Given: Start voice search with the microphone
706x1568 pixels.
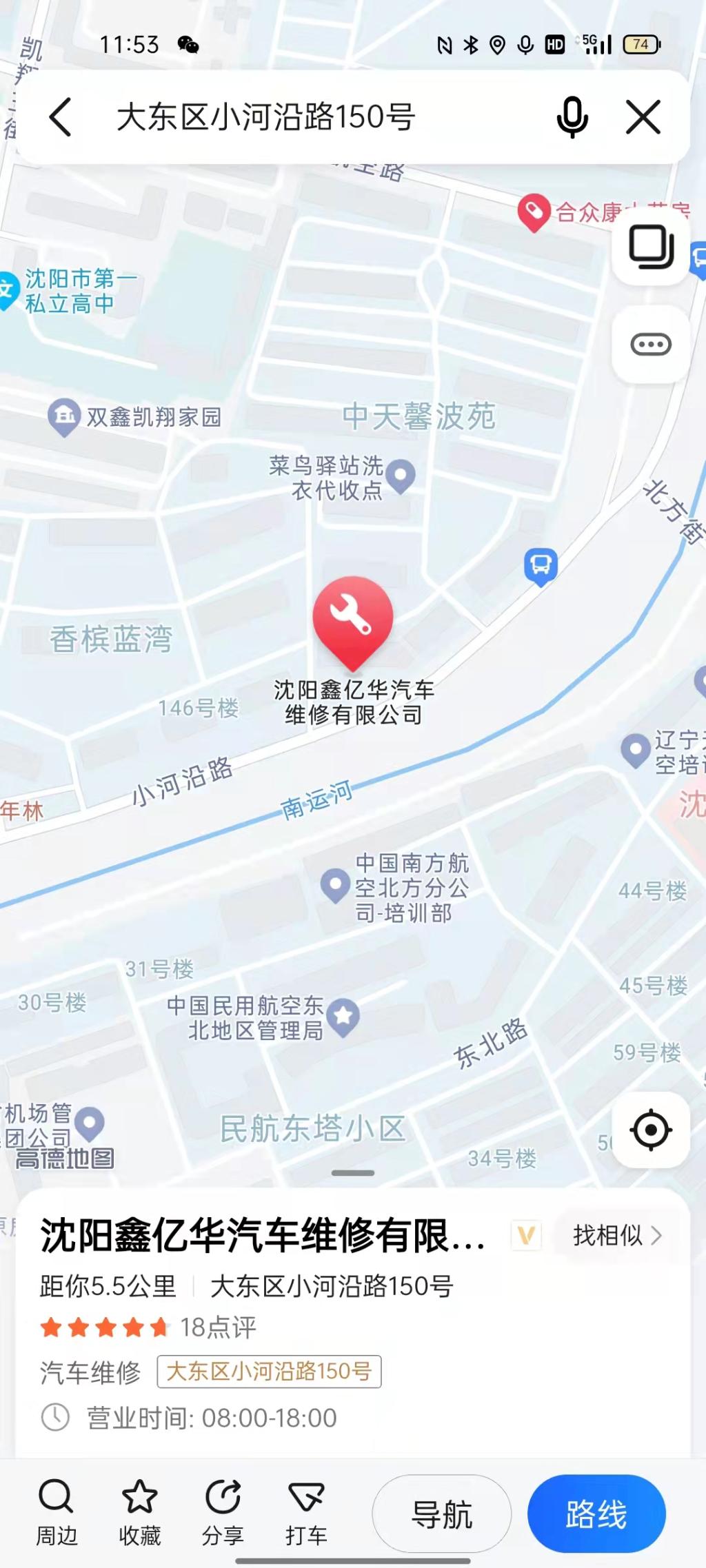Looking at the screenshot, I should tap(572, 116).
